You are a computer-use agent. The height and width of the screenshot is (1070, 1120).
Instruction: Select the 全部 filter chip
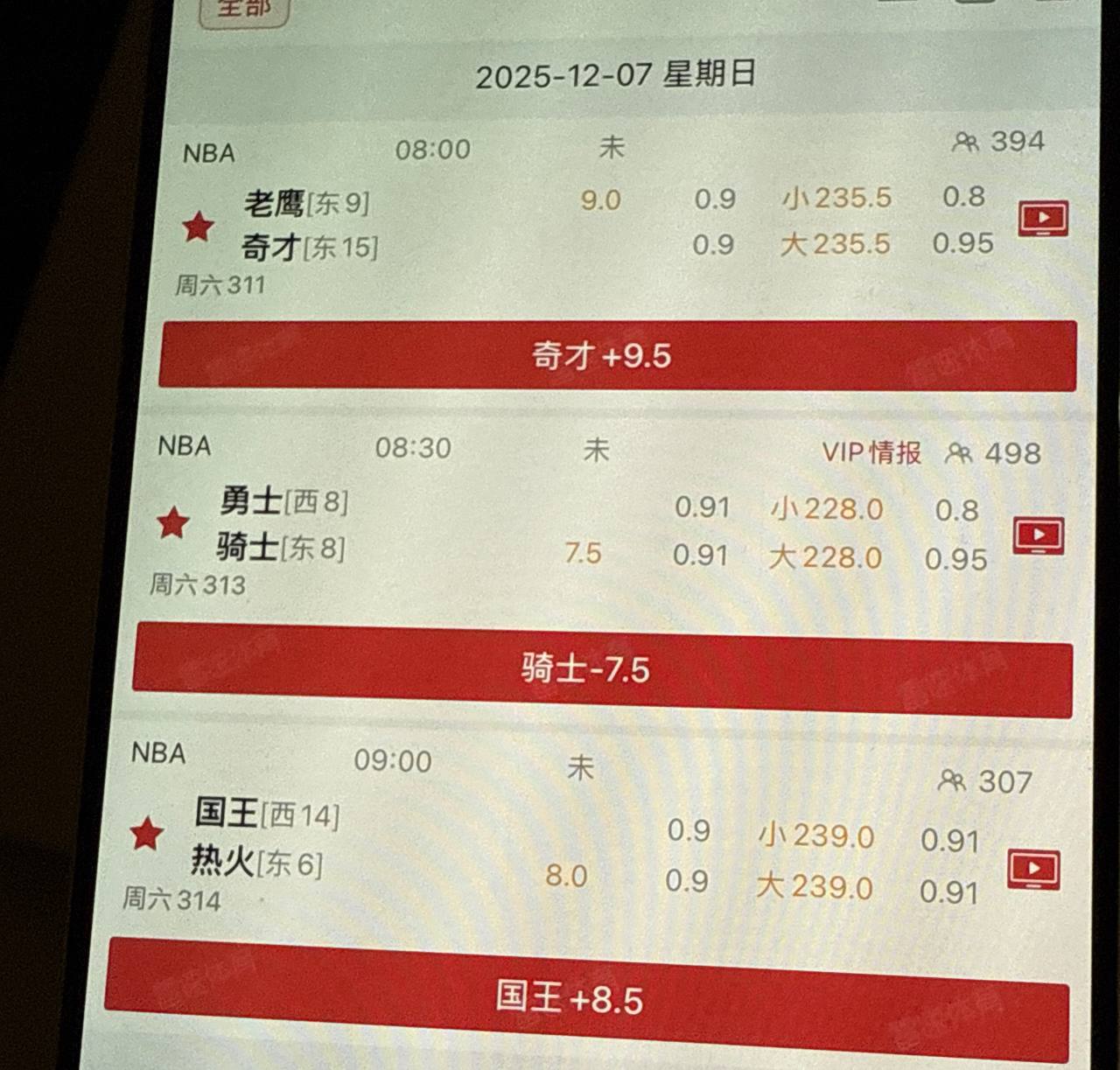(x=242, y=9)
